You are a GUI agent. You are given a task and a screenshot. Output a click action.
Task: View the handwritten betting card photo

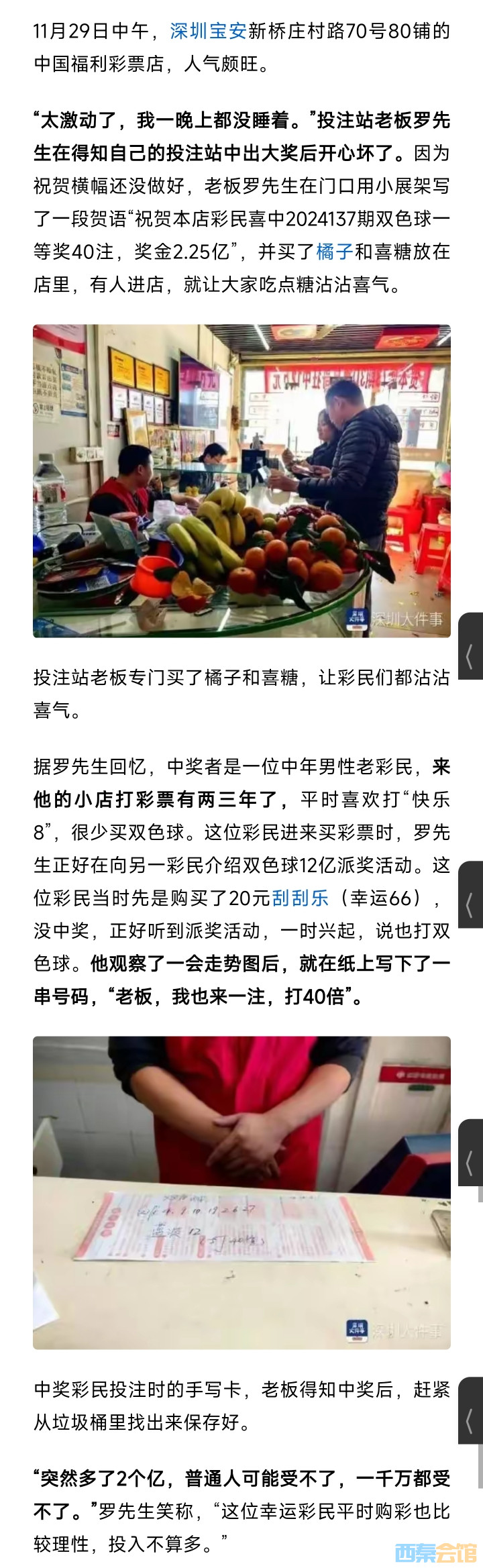241,1192
